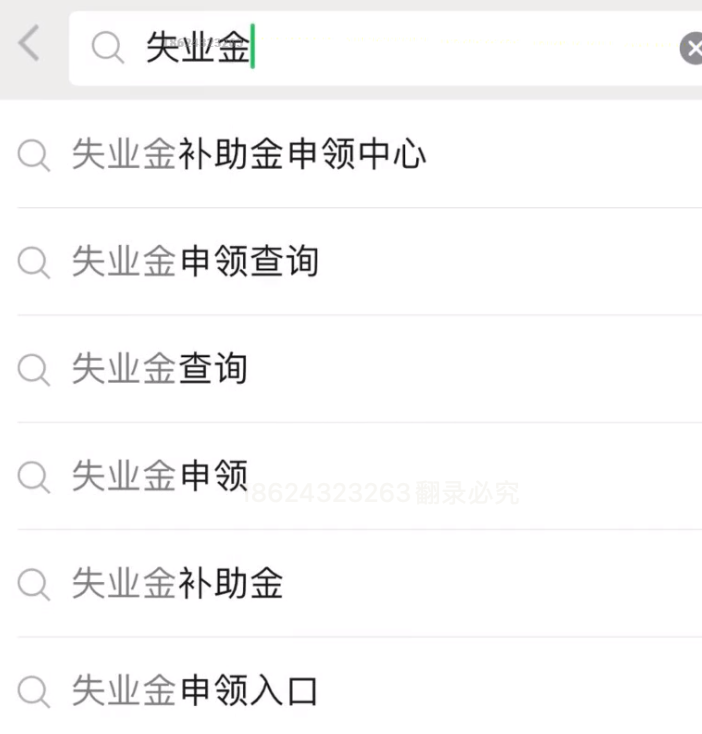The width and height of the screenshot is (702, 734).
Task: Choose the 失业金申领查询 suggestion
Action: pos(195,262)
